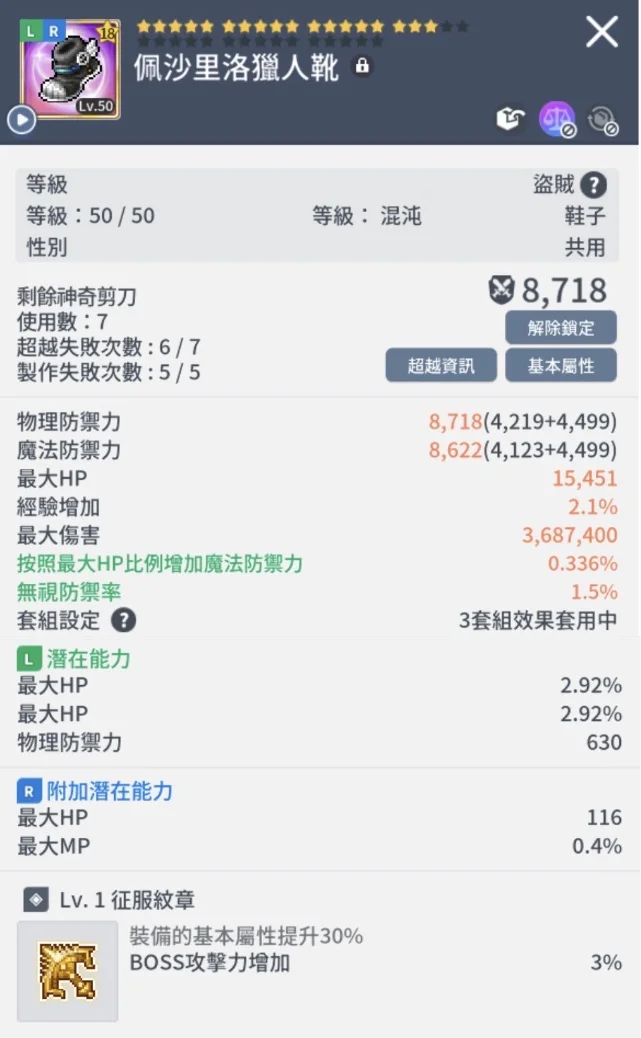Open the 盜賊 job help icon
This screenshot has height=1038, width=641.
593,185
